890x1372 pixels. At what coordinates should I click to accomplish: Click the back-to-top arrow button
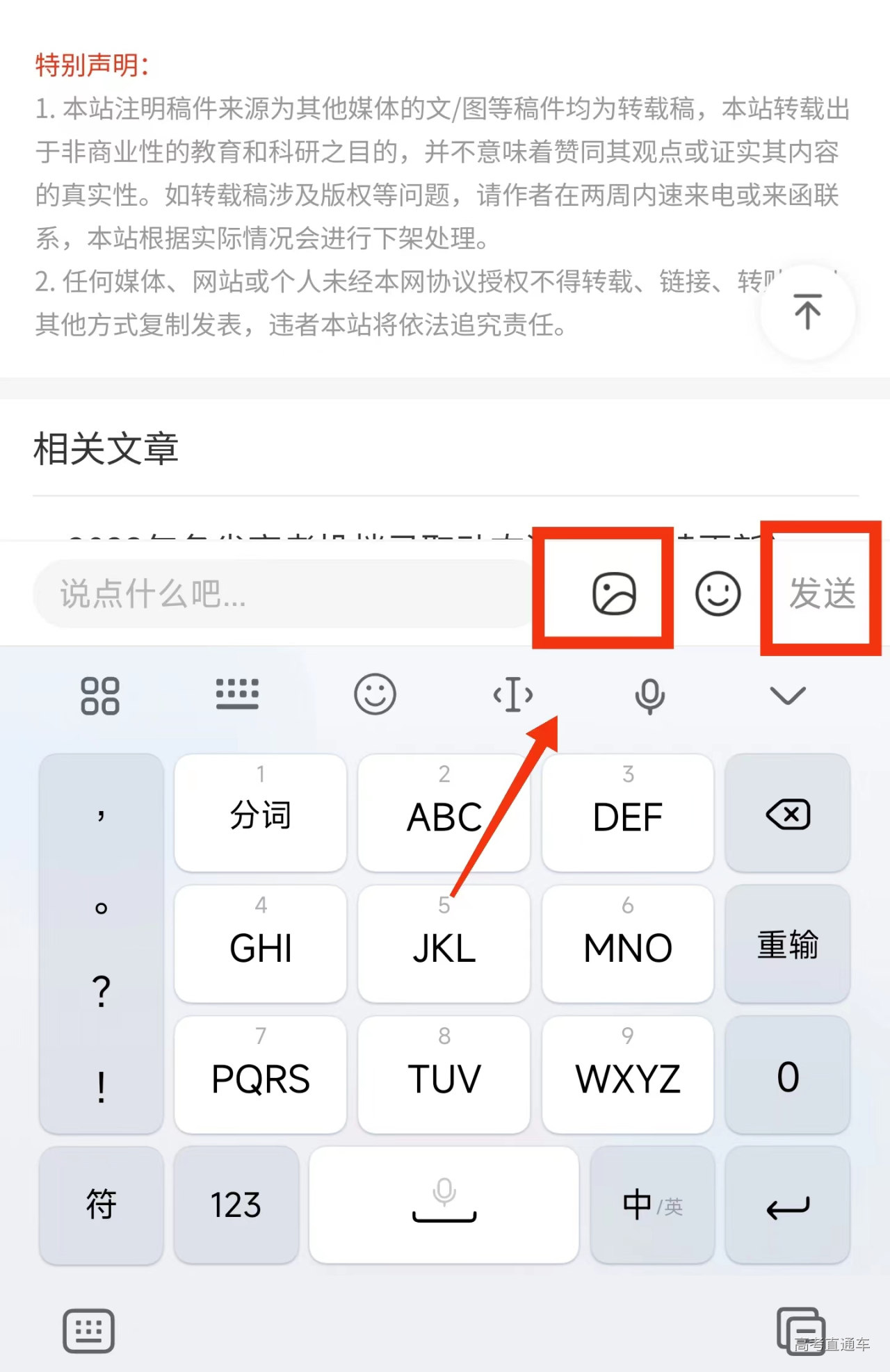(807, 312)
